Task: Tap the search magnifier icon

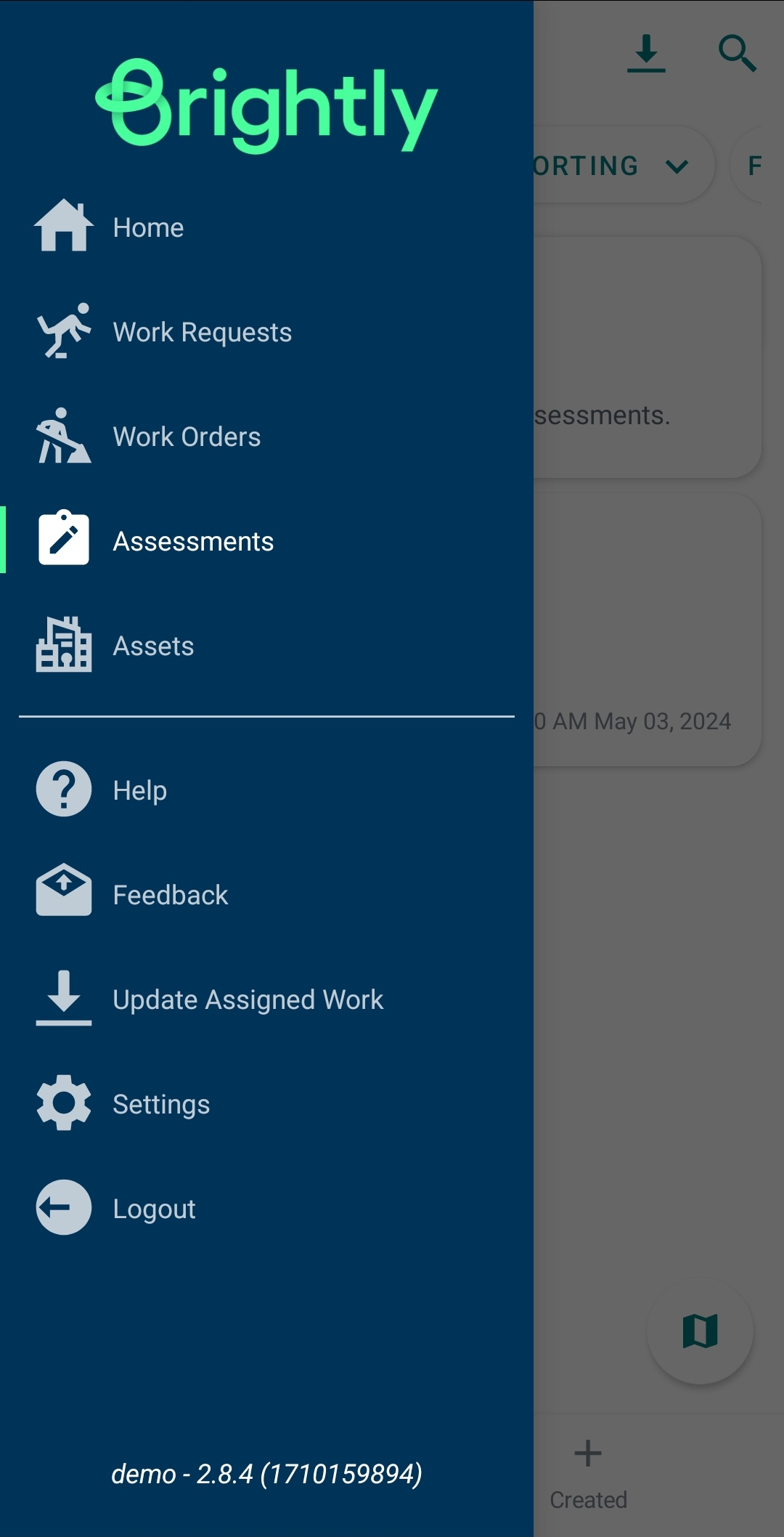Action: 738,54
